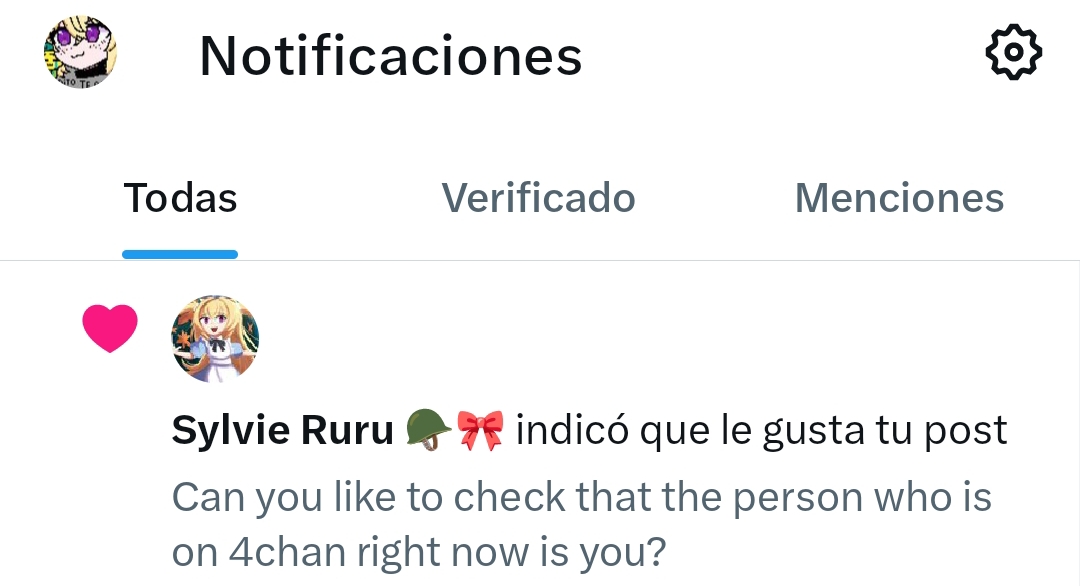Open the profile avatar drawer menu
Viewport: 1080px width, 586px height.
pos(81,52)
